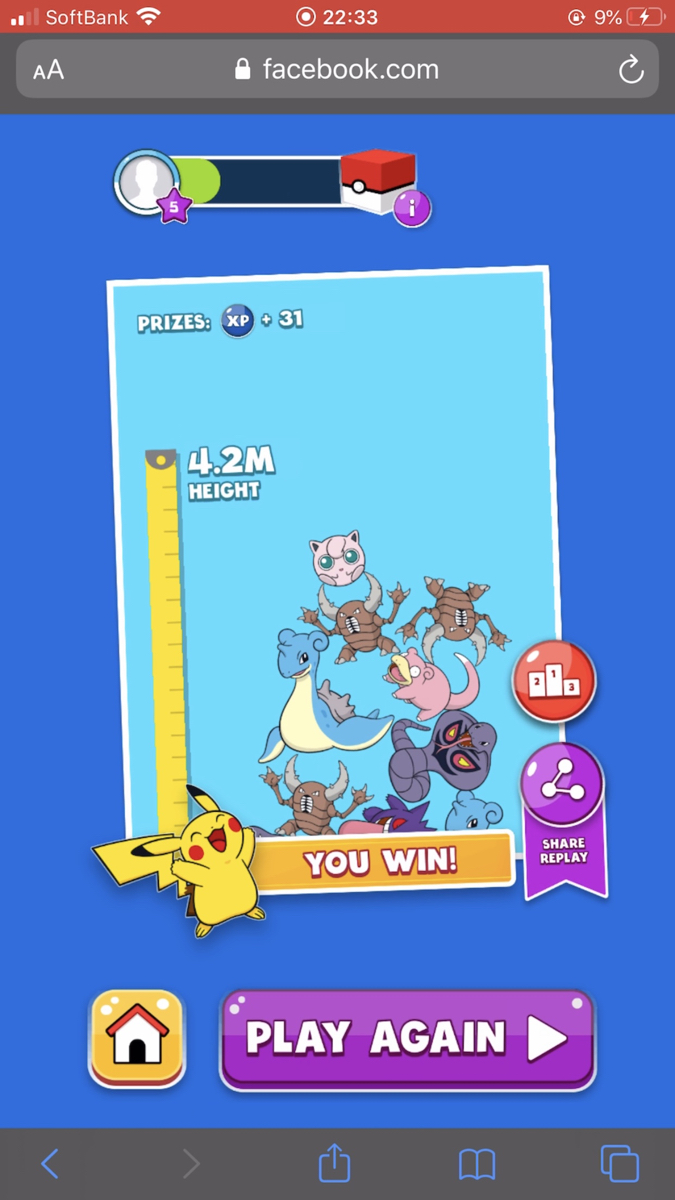Tap Play Again to restart the game
The height and width of the screenshot is (1200, 675).
pyautogui.click(x=407, y=1040)
